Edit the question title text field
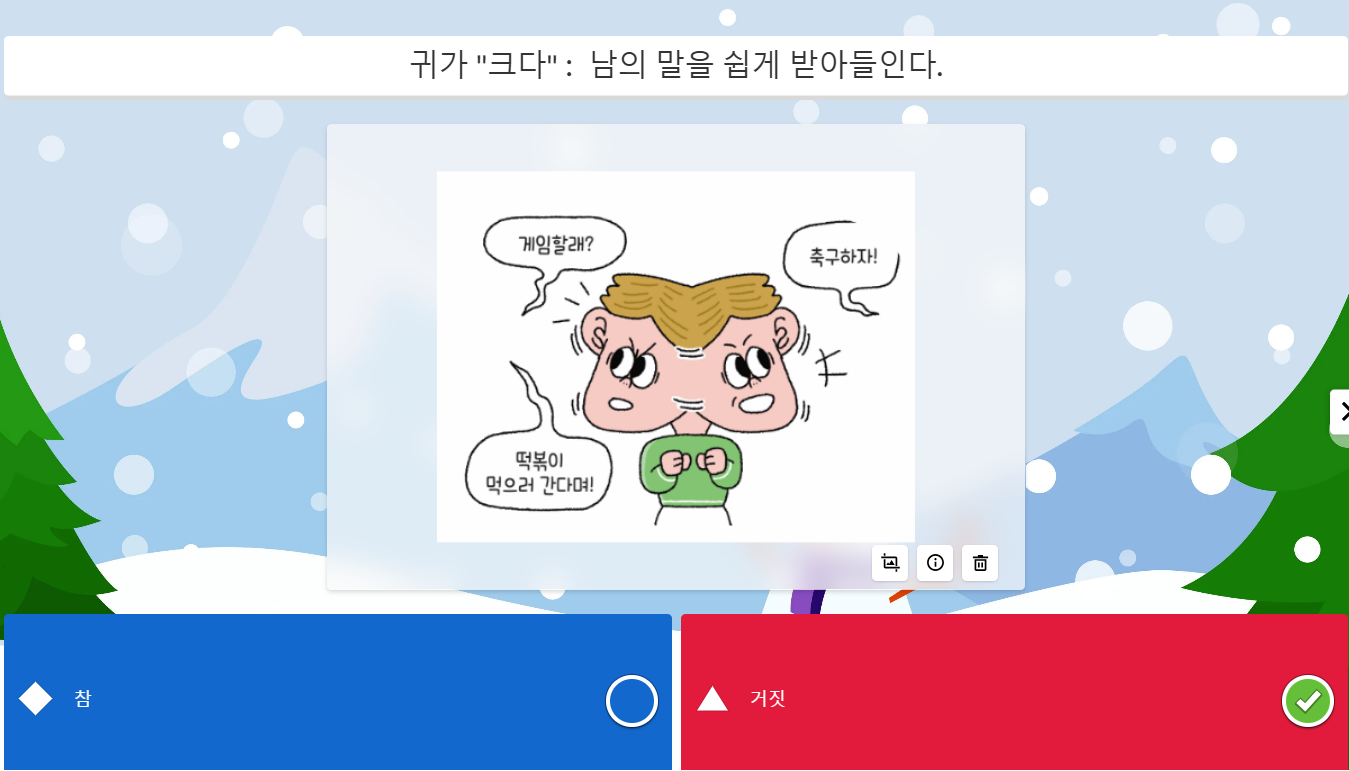The image size is (1349, 771). click(x=675, y=66)
